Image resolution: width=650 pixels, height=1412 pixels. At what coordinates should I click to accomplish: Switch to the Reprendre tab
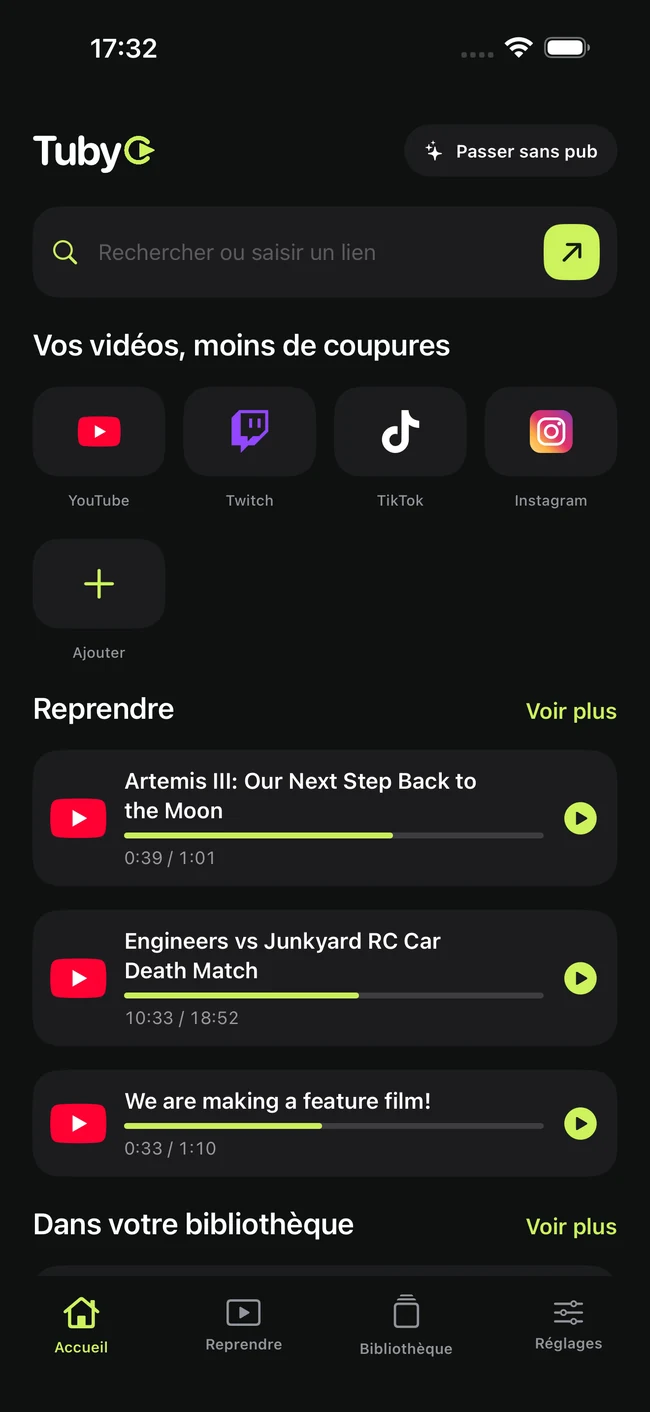tap(243, 1326)
